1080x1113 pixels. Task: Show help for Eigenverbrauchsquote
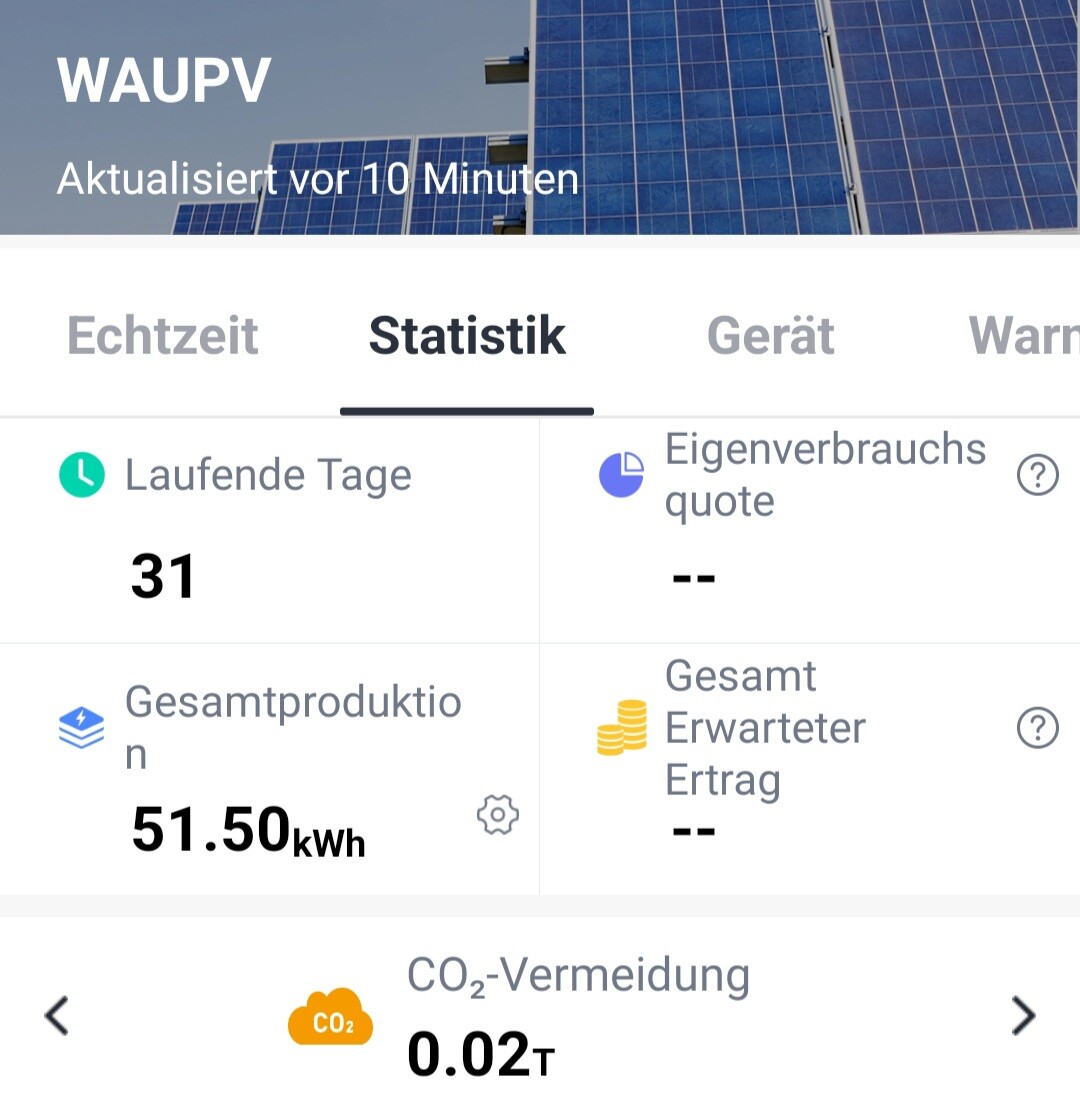click(1037, 475)
